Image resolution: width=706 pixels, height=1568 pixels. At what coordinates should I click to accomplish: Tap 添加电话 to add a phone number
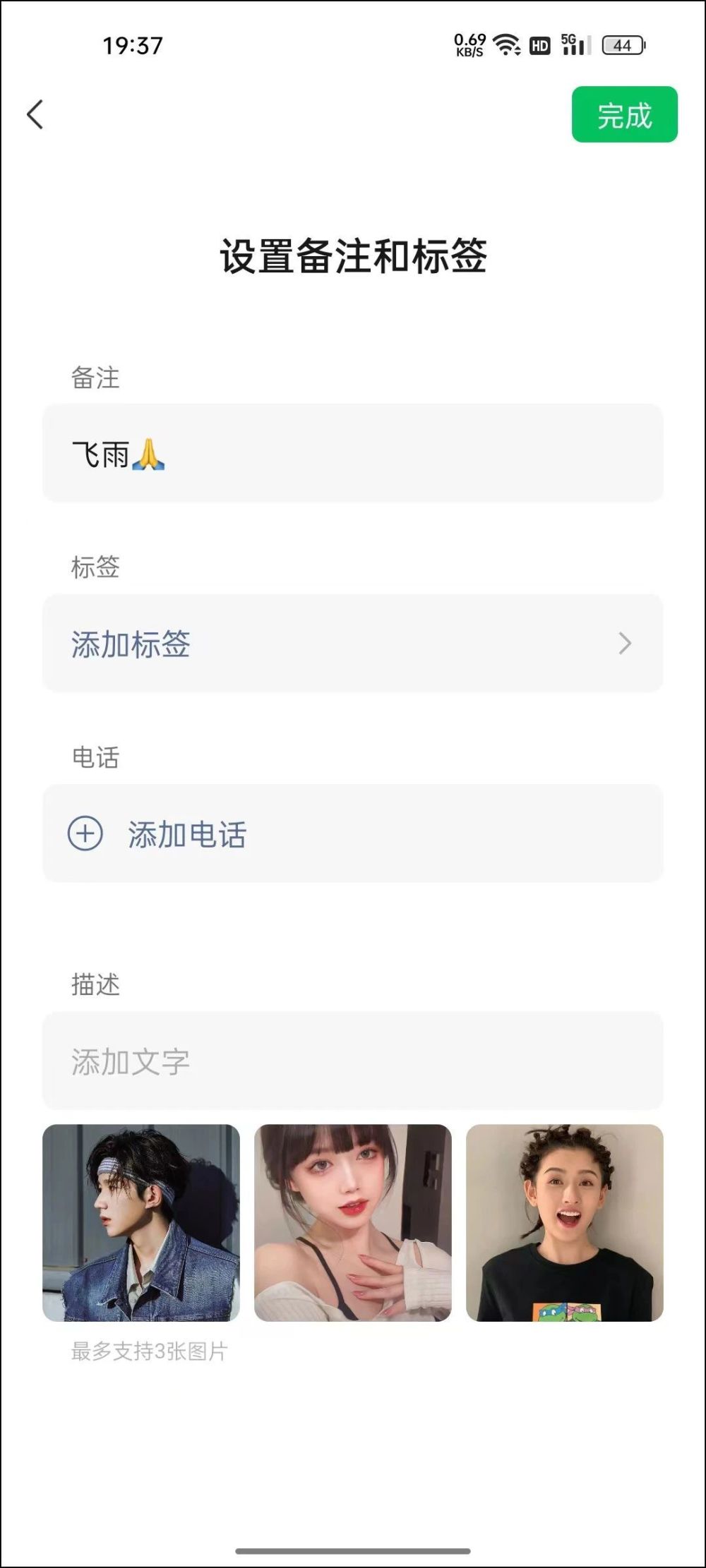point(353,833)
